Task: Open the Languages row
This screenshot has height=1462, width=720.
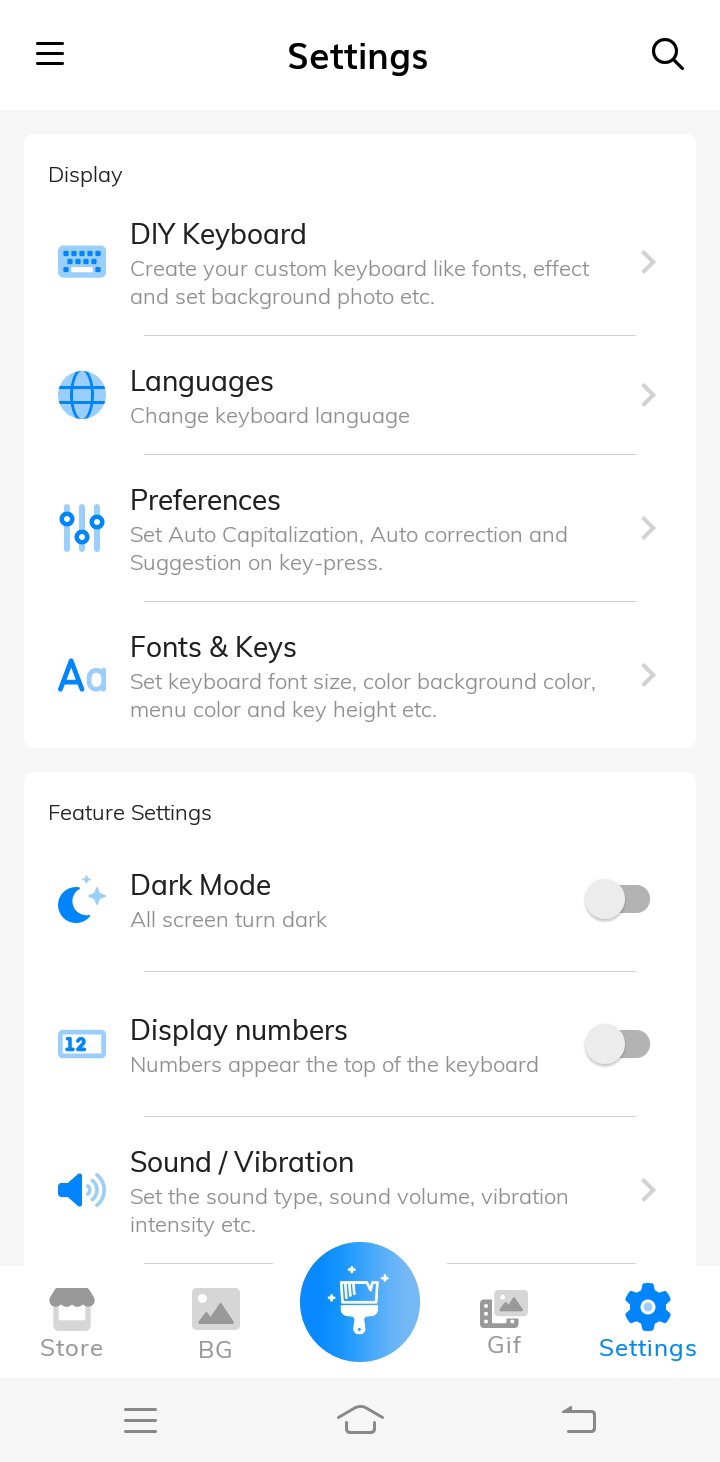Action: tap(360, 396)
